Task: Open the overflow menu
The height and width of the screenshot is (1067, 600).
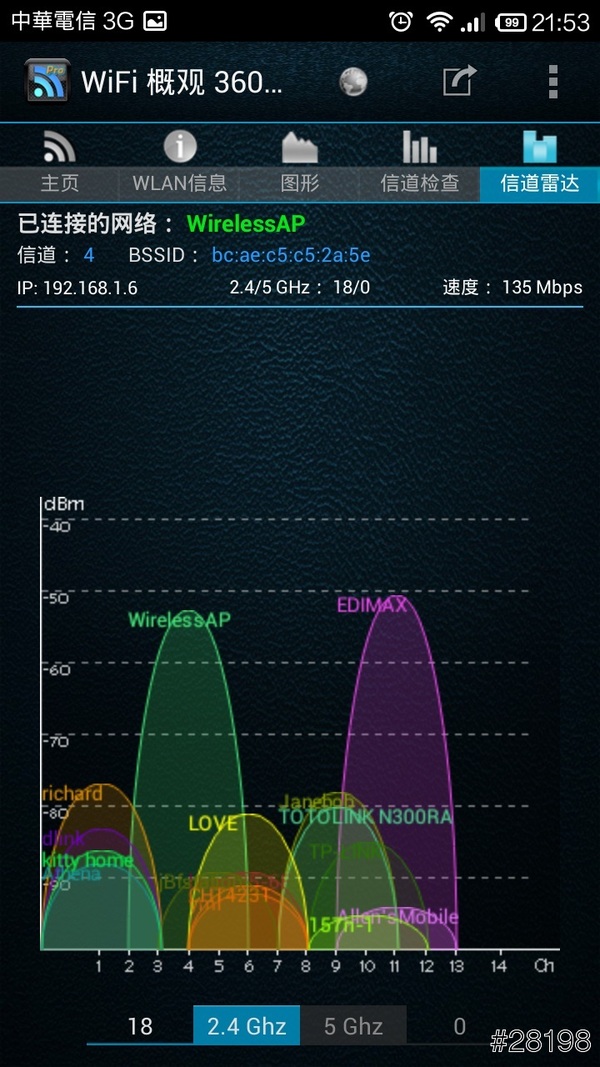Action: (552, 81)
